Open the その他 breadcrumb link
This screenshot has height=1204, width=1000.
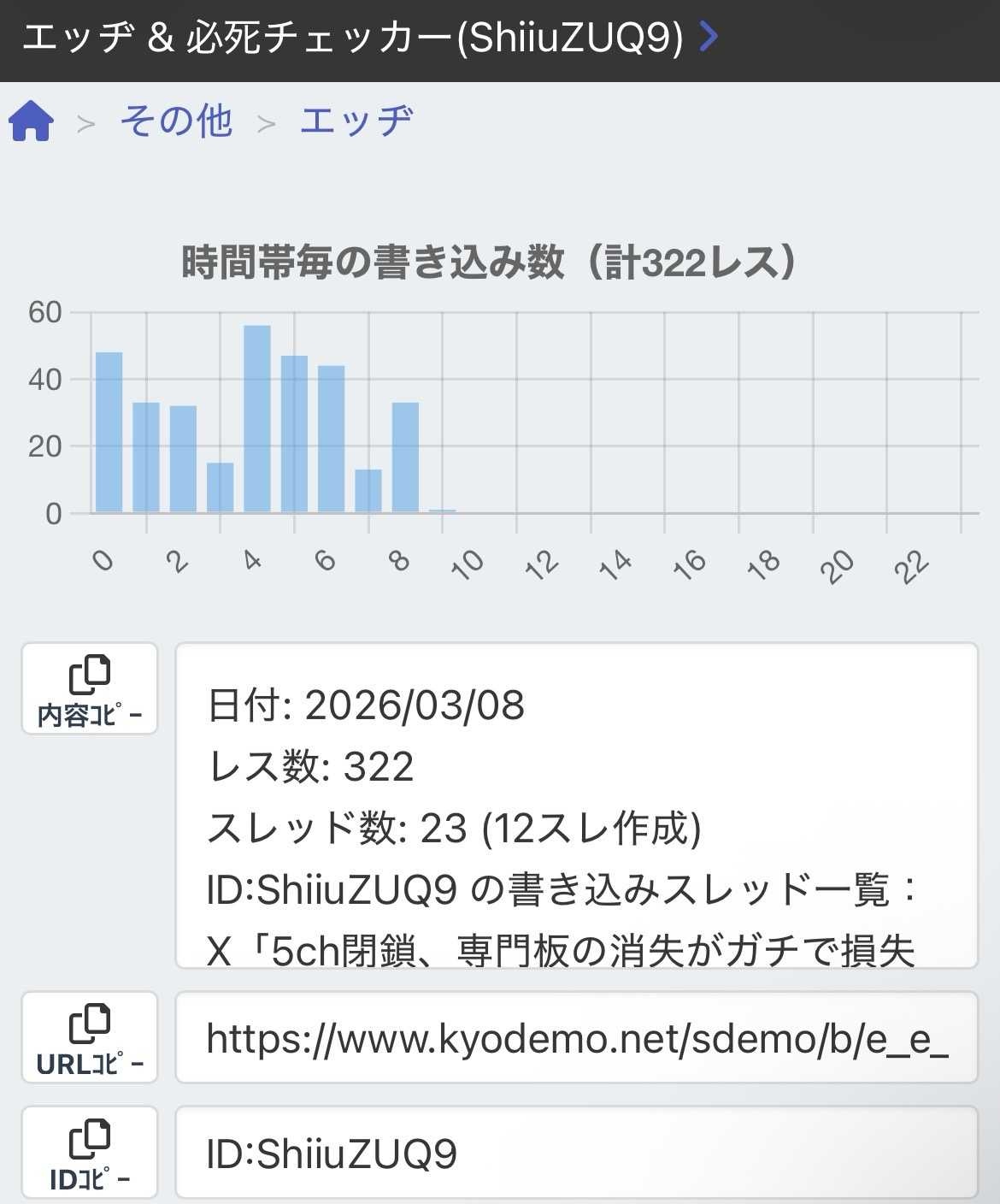176,121
